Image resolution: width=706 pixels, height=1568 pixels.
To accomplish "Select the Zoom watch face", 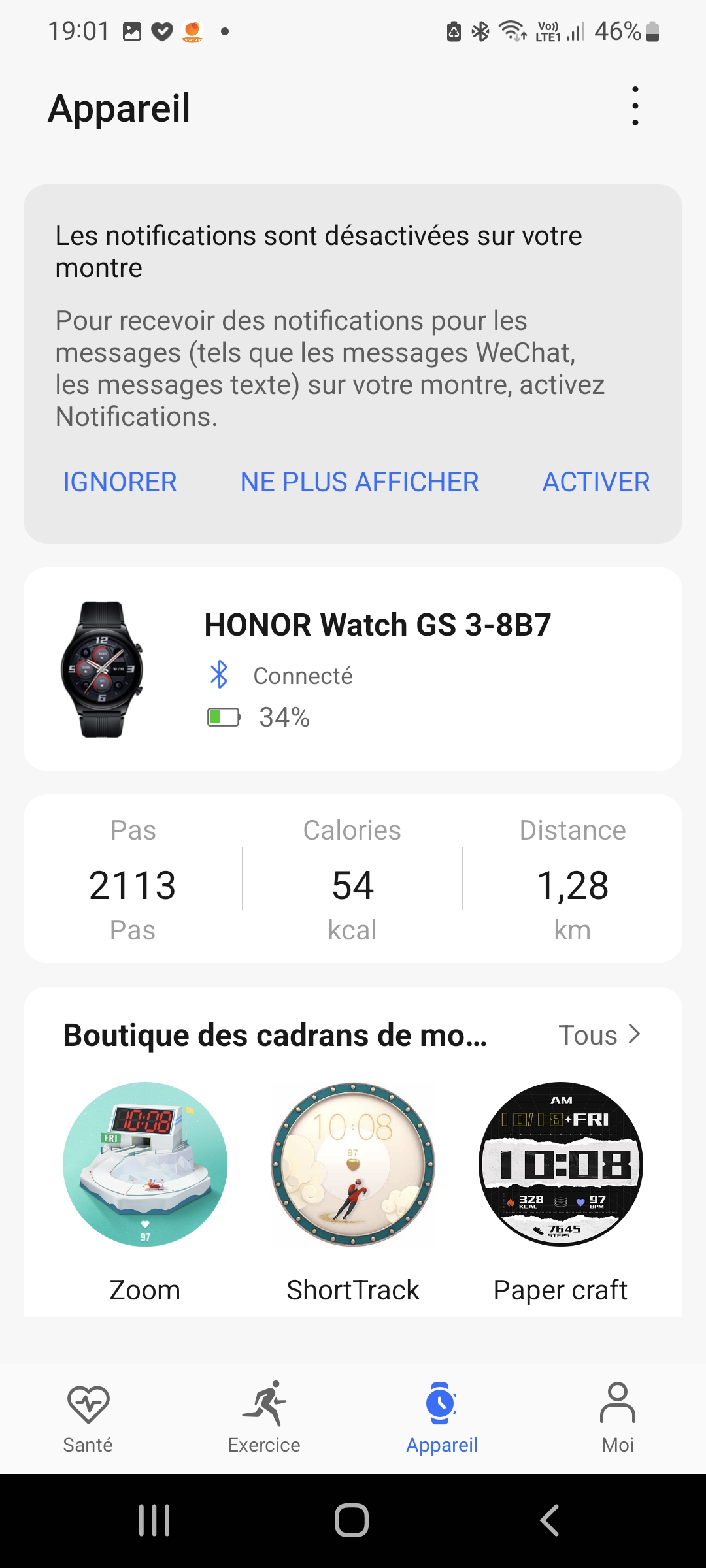I will pos(145,1164).
